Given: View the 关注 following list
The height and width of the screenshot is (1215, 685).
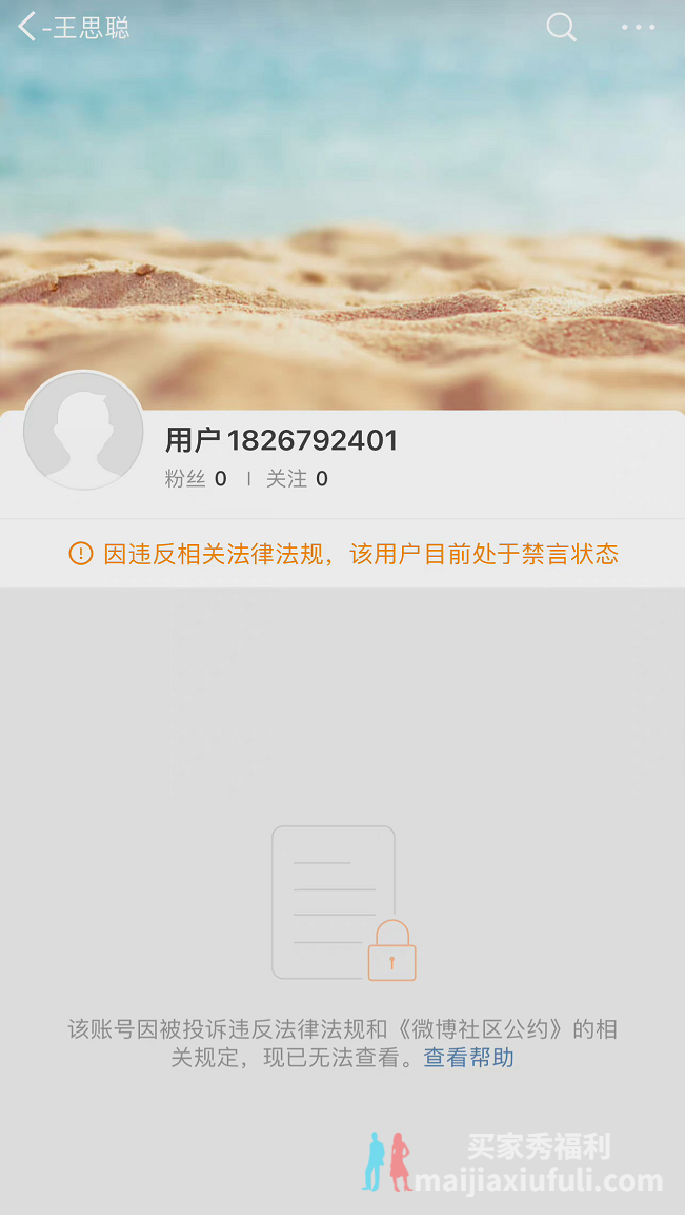Looking at the screenshot, I should [296, 479].
